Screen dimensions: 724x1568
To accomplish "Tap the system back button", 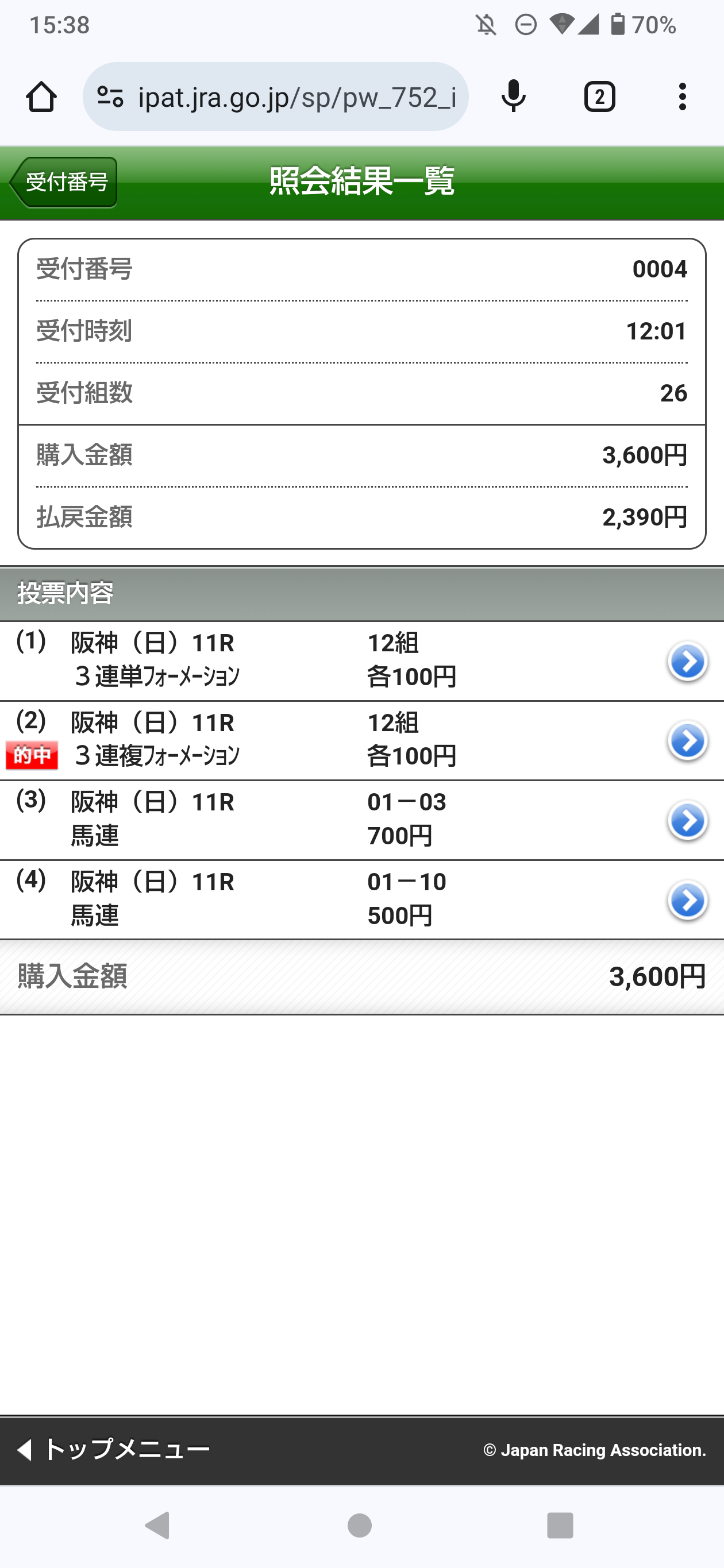I will coord(159,1525).
